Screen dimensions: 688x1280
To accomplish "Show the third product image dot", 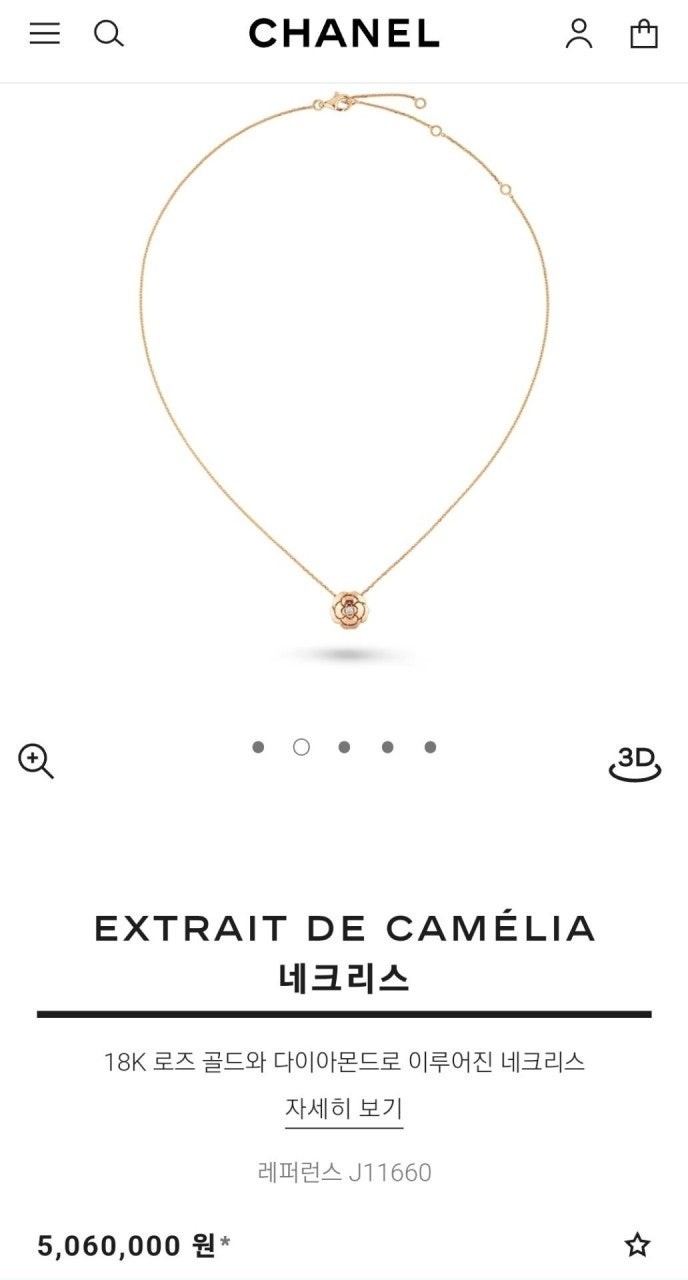I will (x=344, y=747).
